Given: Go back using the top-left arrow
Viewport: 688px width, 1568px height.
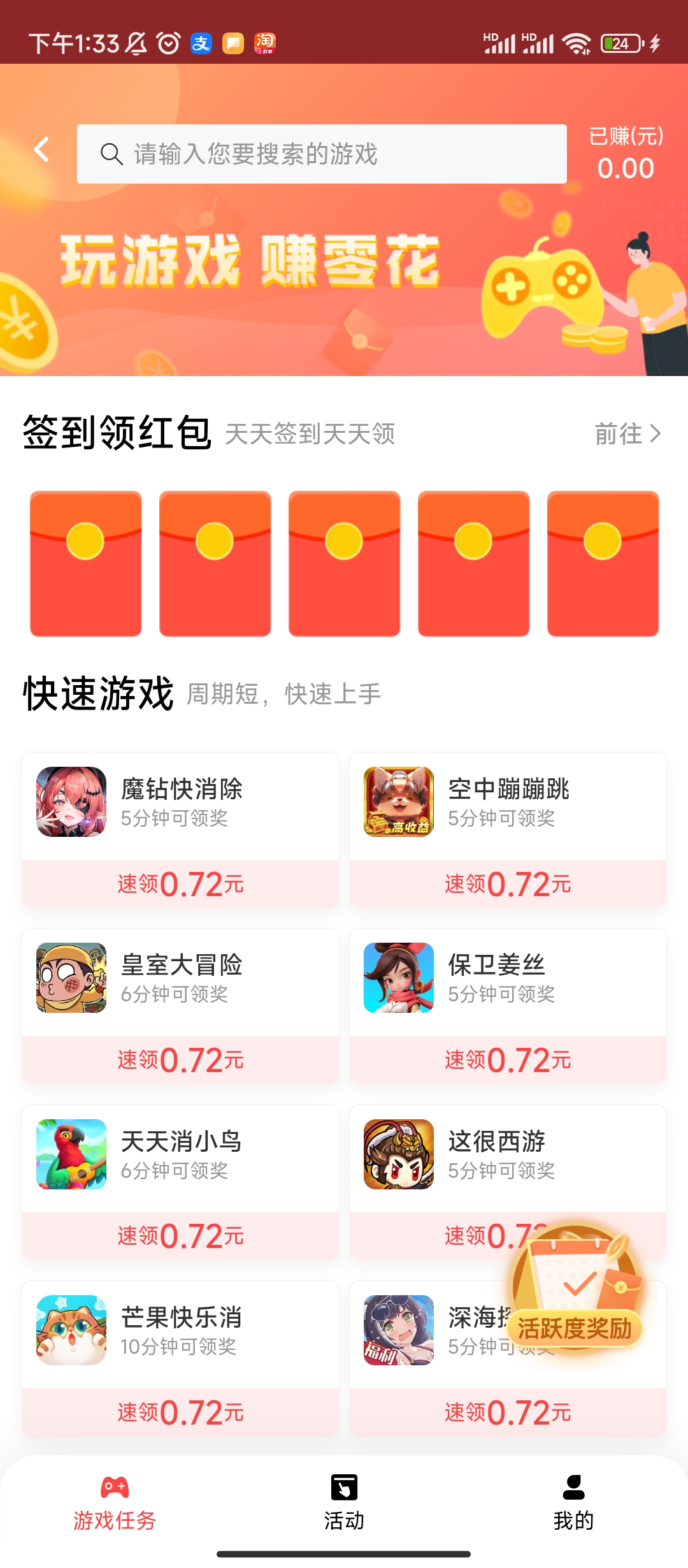Looking at the screenshot, I should coord(42,150).
